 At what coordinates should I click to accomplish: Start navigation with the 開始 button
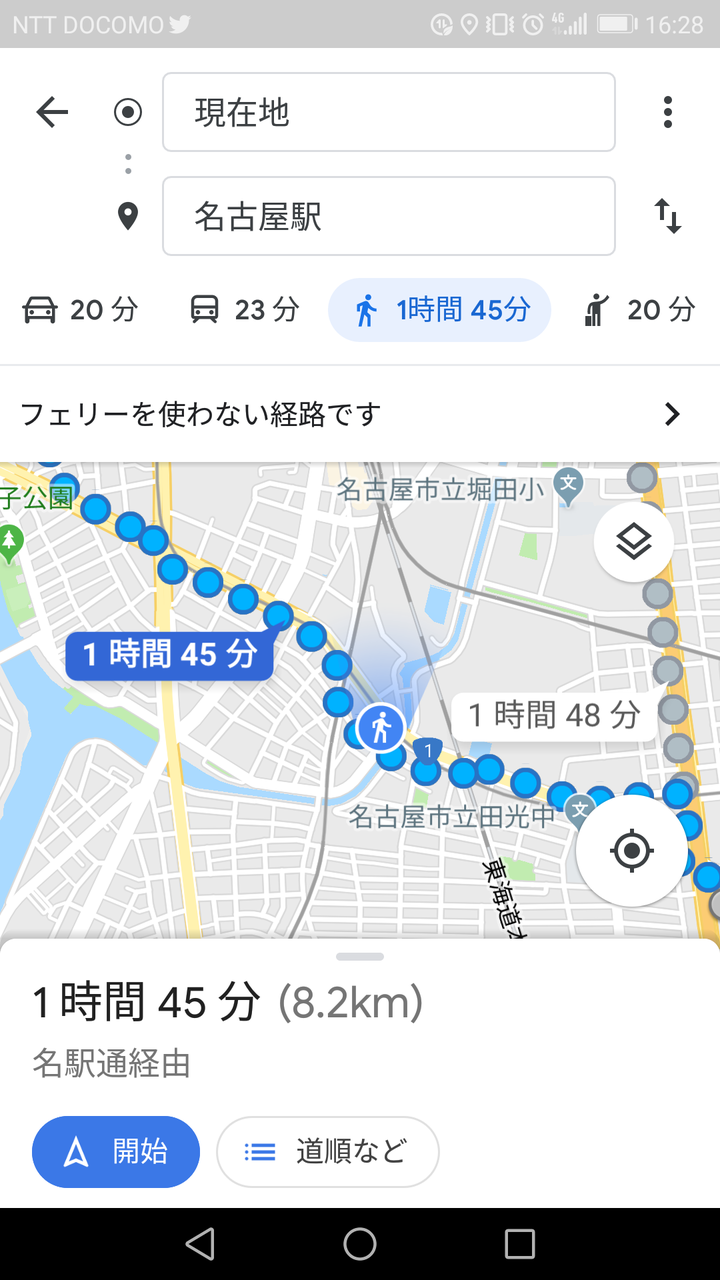(116, 1152)
